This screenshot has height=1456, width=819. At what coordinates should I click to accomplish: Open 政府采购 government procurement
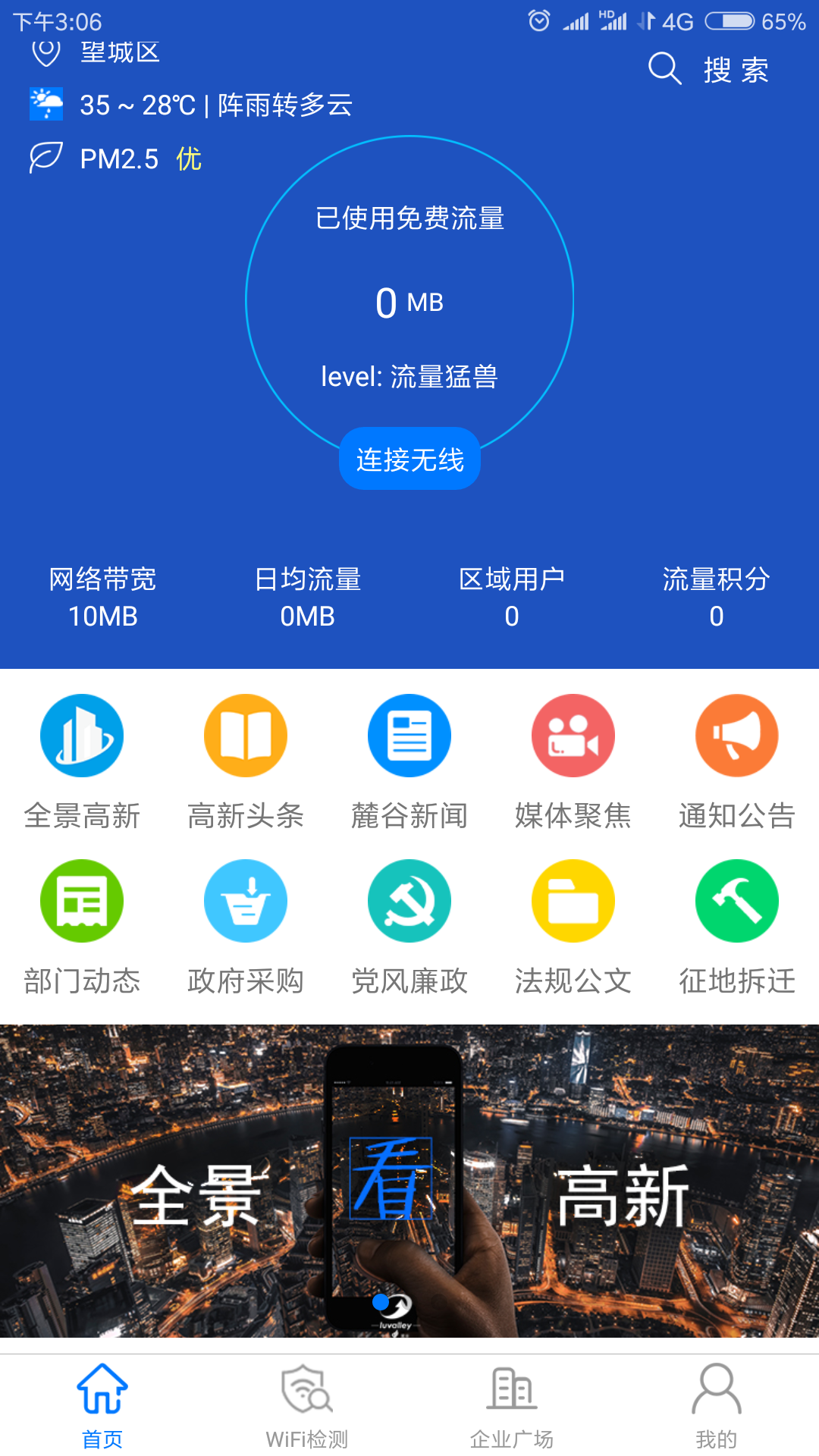(246, 926)
